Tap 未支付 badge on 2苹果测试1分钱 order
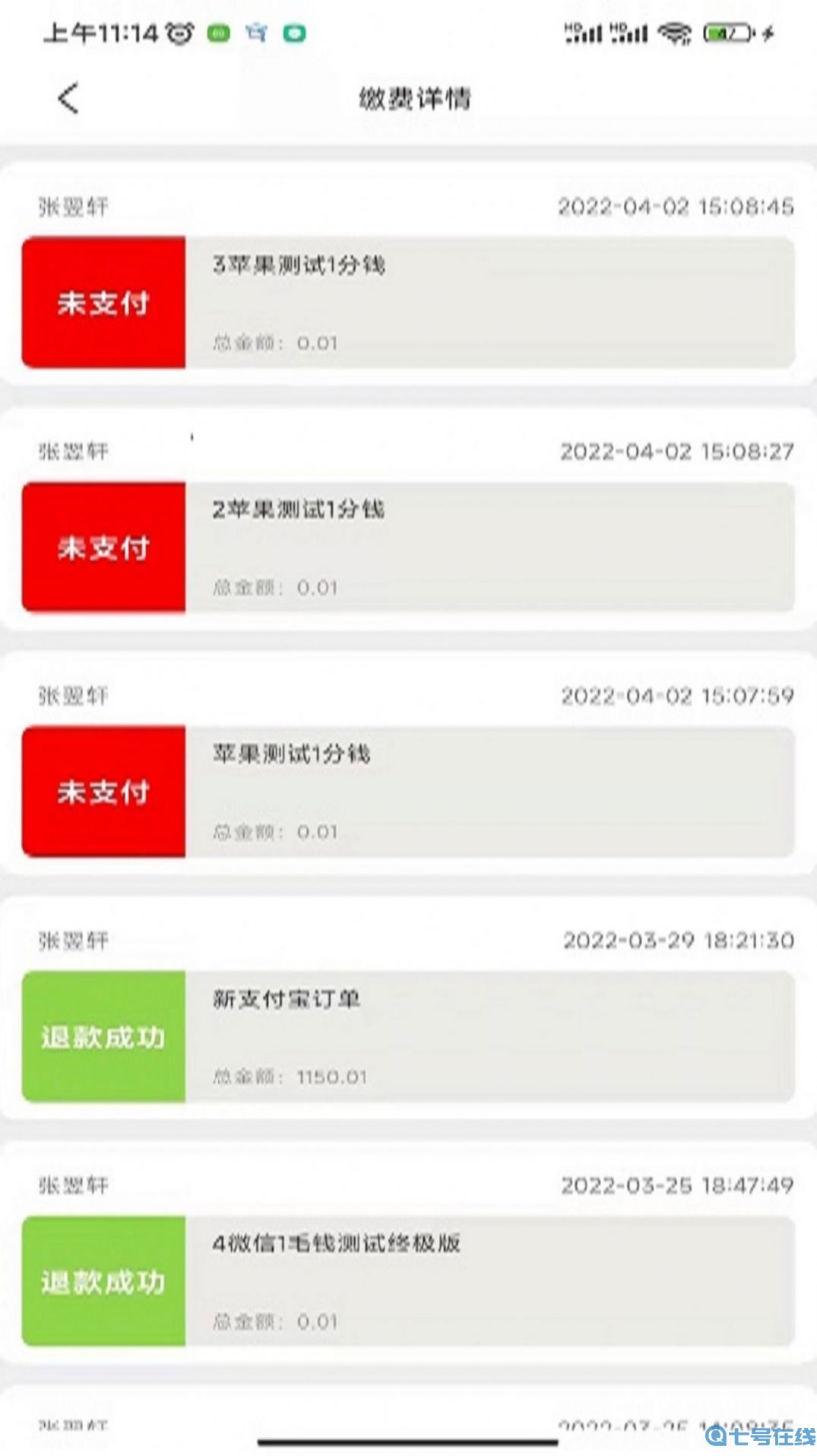 104,546
